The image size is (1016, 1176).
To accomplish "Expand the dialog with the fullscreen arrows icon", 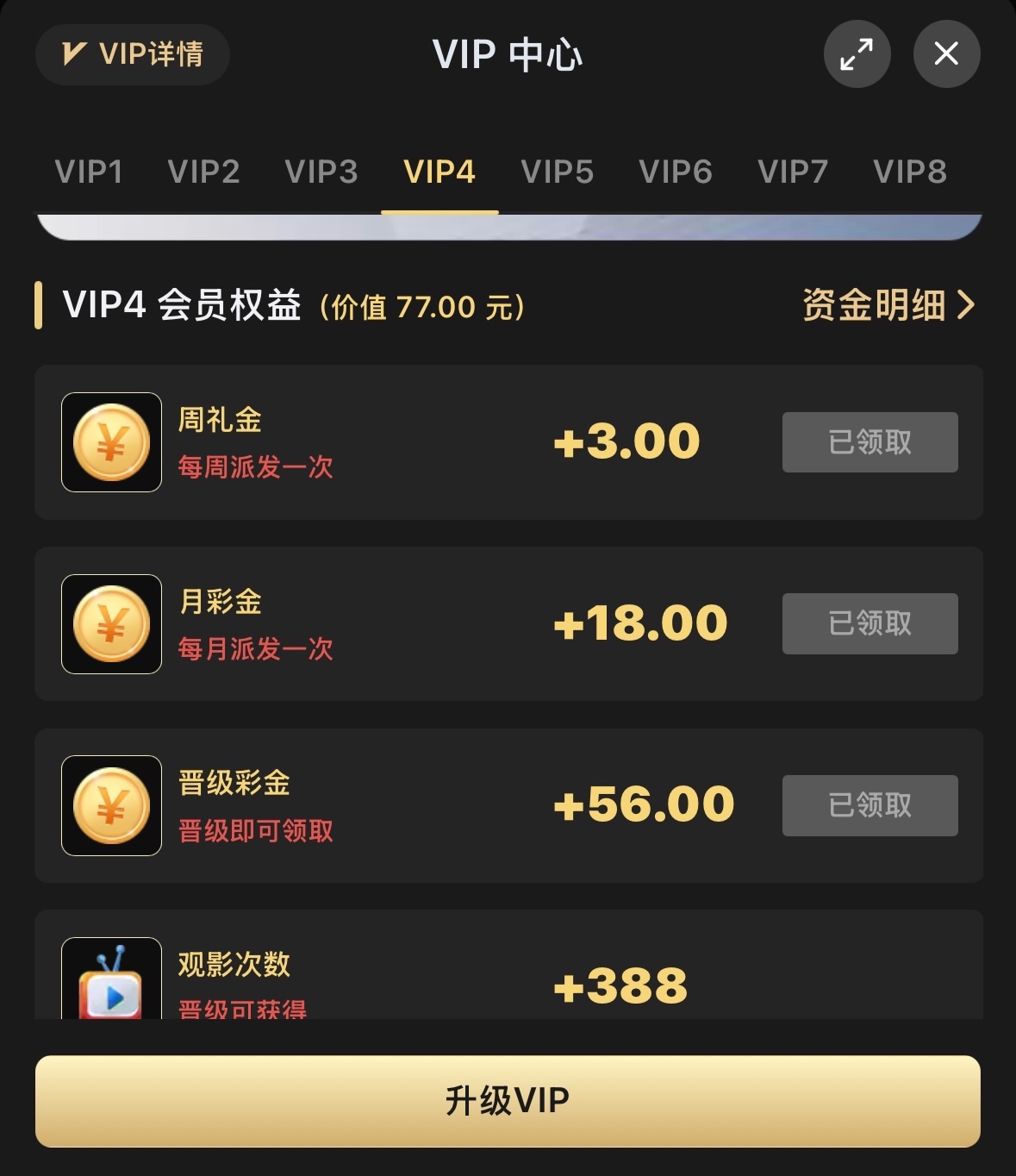I will (x=857, y=53).
